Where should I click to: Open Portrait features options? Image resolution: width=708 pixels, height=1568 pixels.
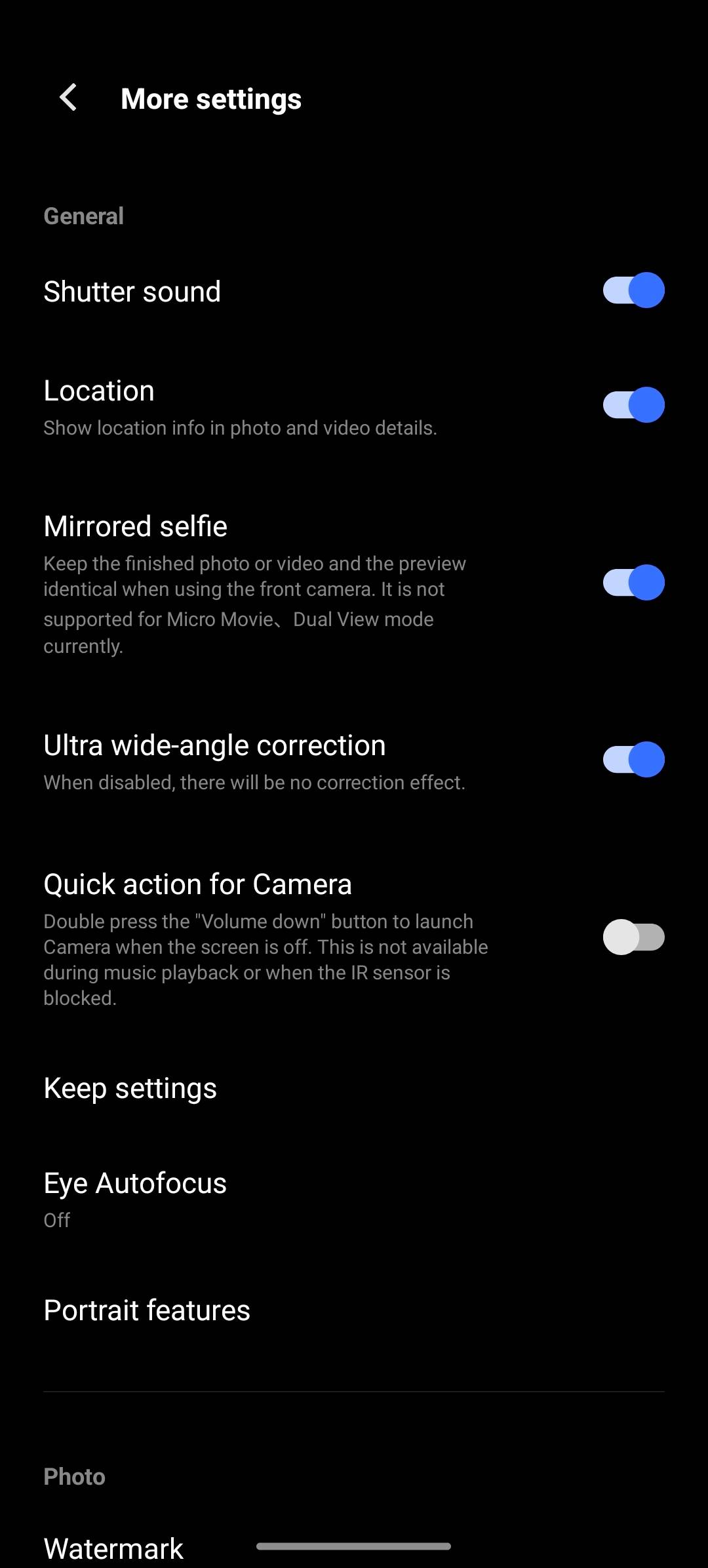coord(146,1309)
